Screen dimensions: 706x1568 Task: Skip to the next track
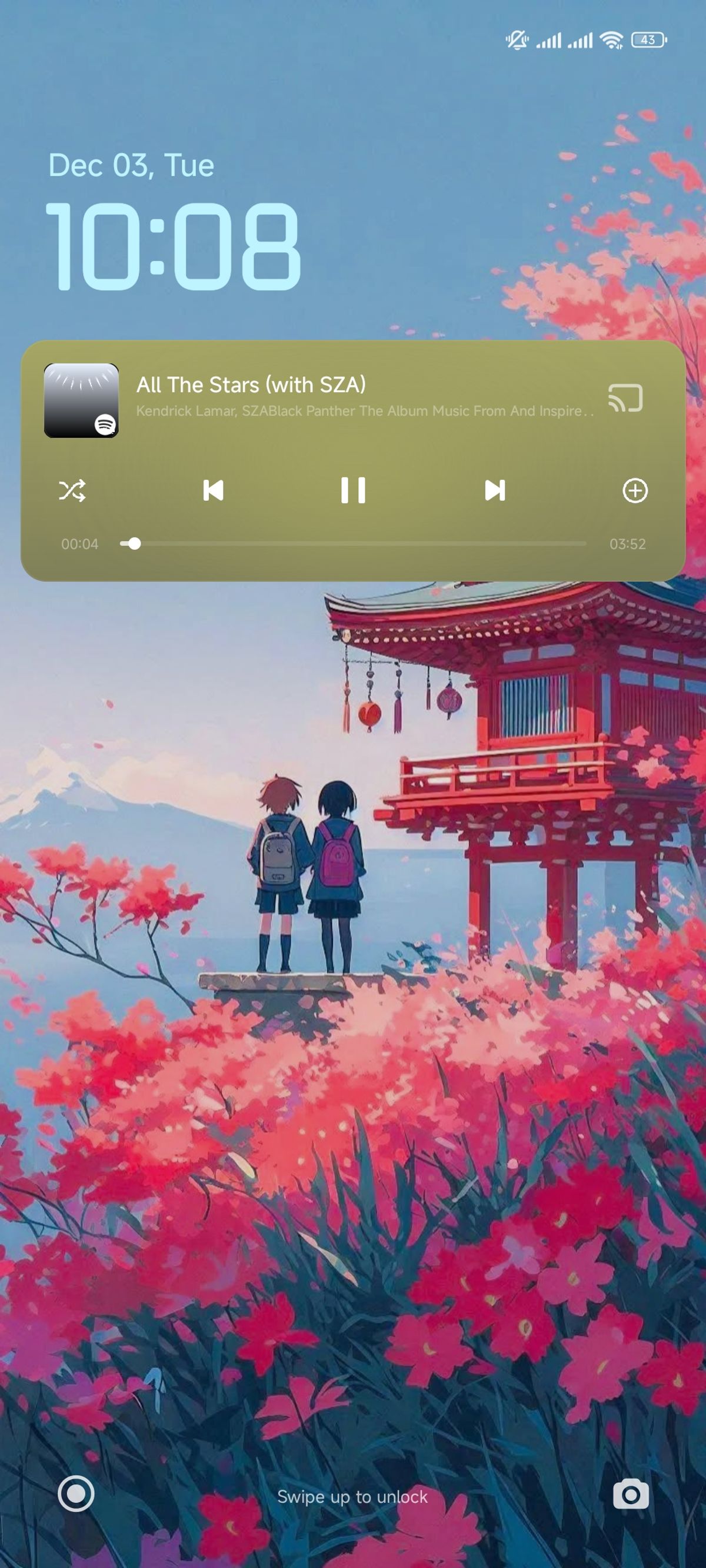[495, 490]
